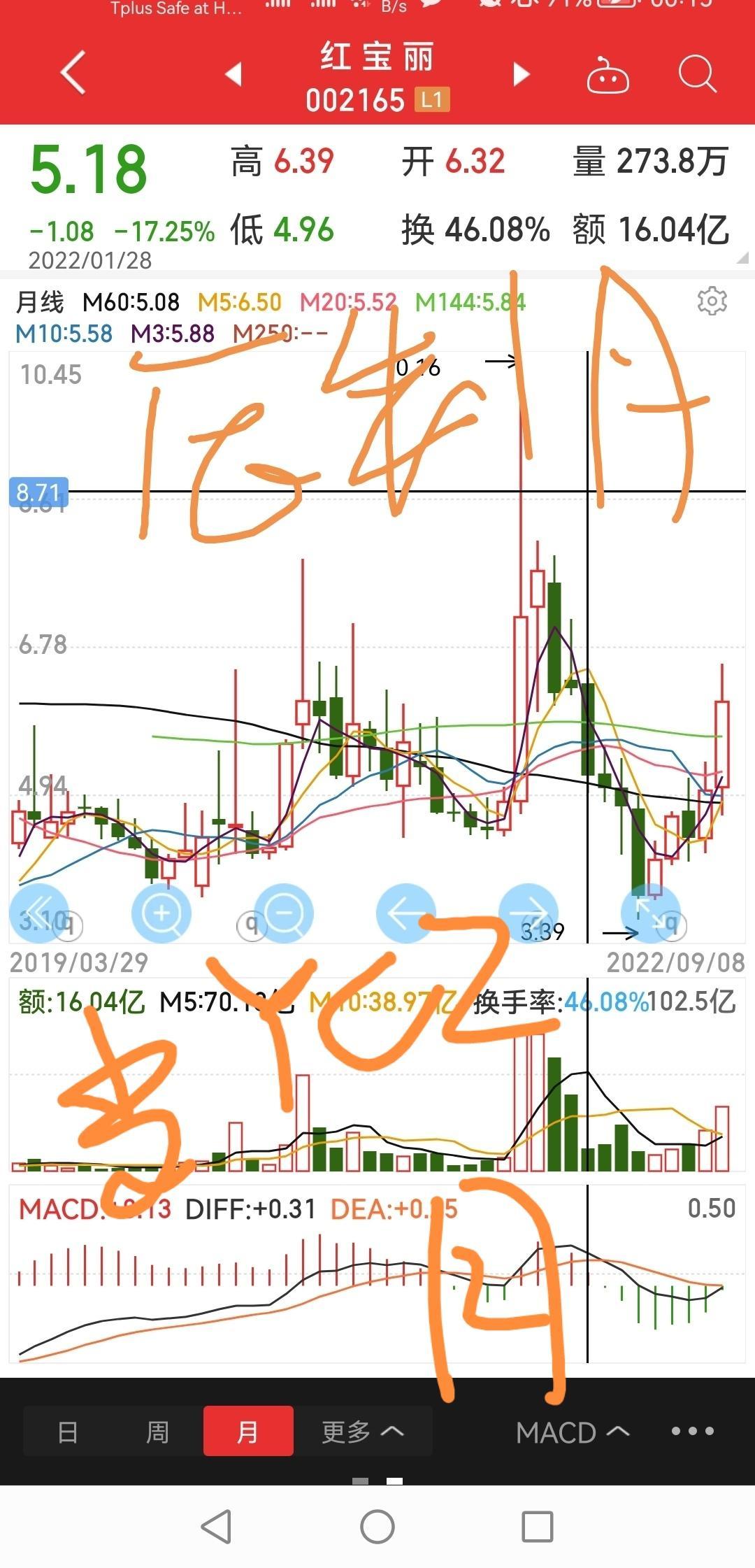Screen dimensions: 755x1568
Task: Open the MACD indicator selector
Action: 573,1432
